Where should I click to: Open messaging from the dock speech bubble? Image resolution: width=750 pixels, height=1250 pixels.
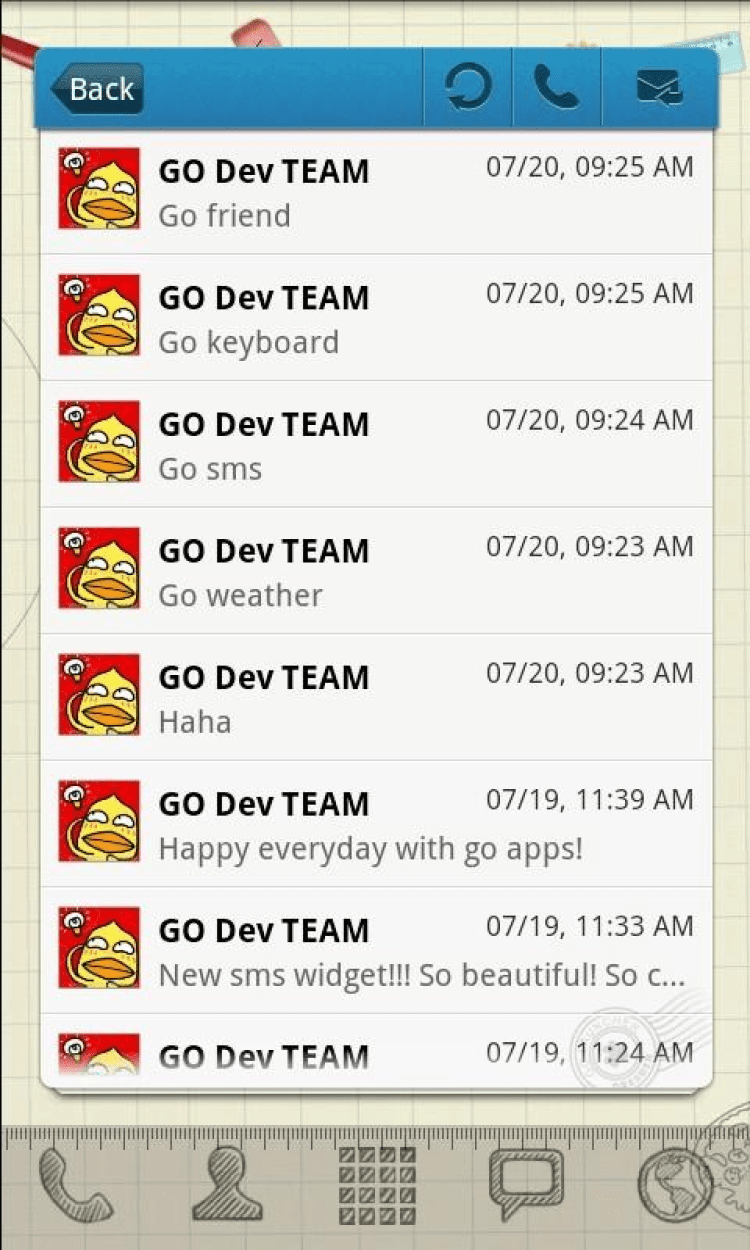pos(526,1185)
